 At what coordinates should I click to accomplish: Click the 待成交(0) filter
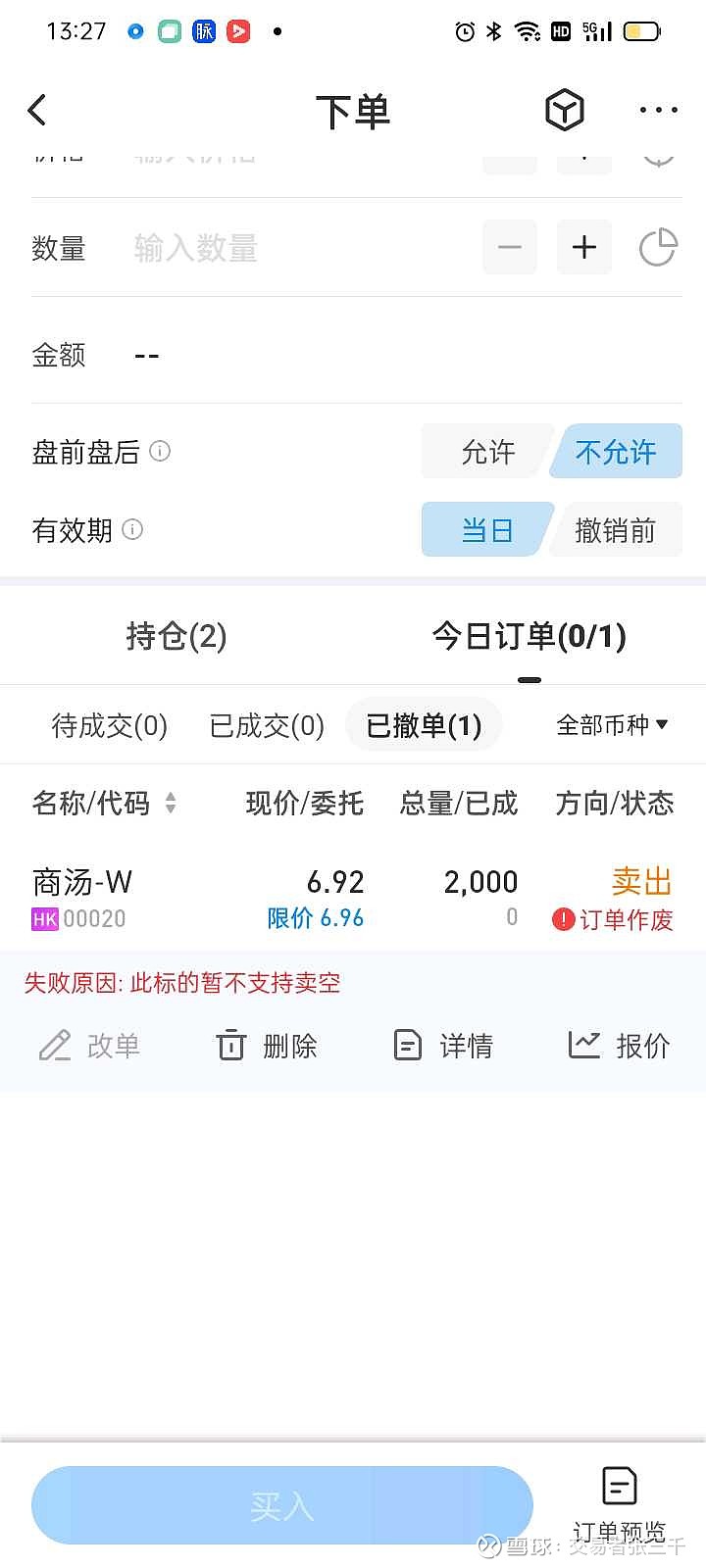pyautogui.click(x=108, y=725)
